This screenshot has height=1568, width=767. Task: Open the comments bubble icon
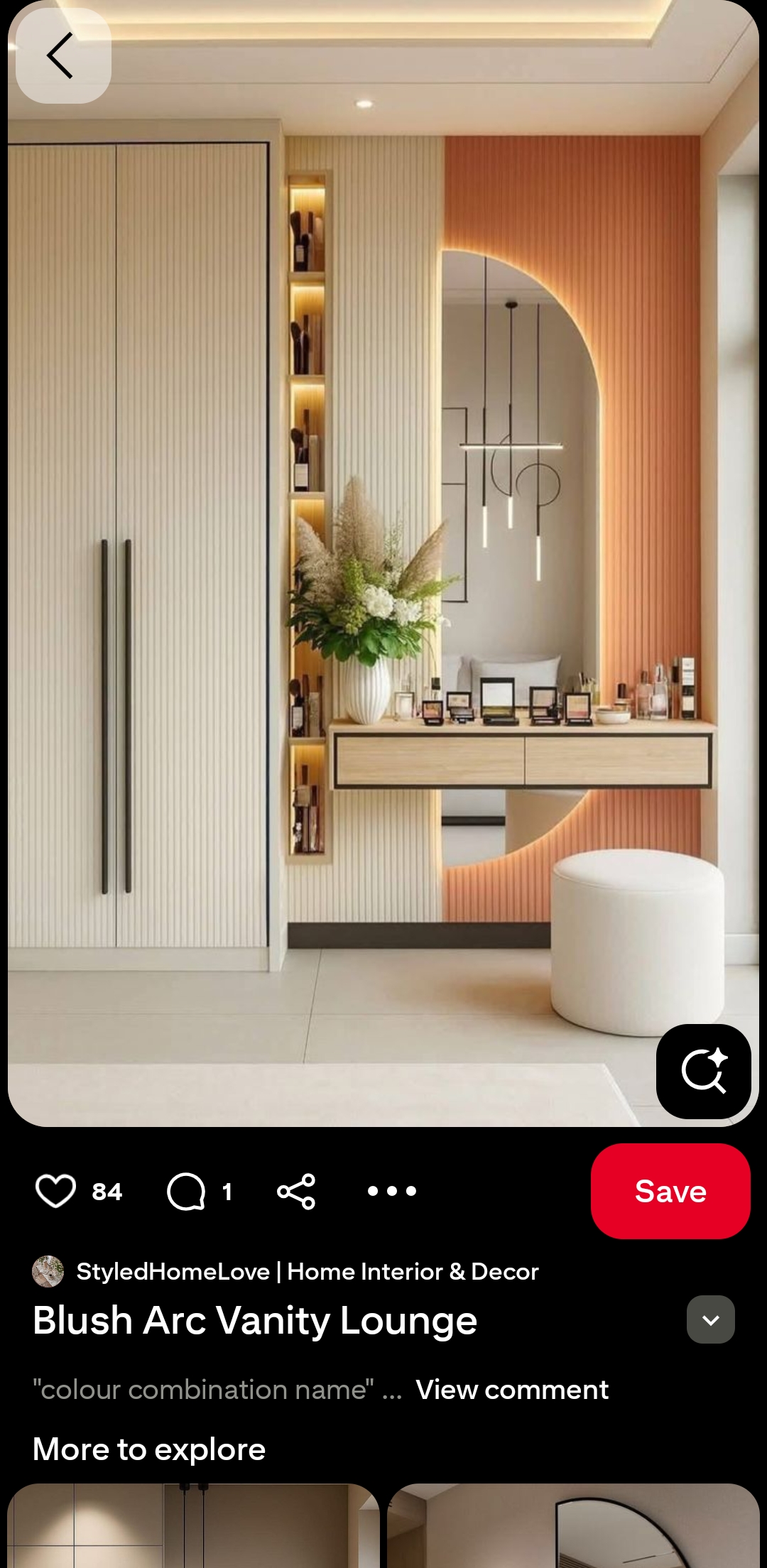(186, 1191)
